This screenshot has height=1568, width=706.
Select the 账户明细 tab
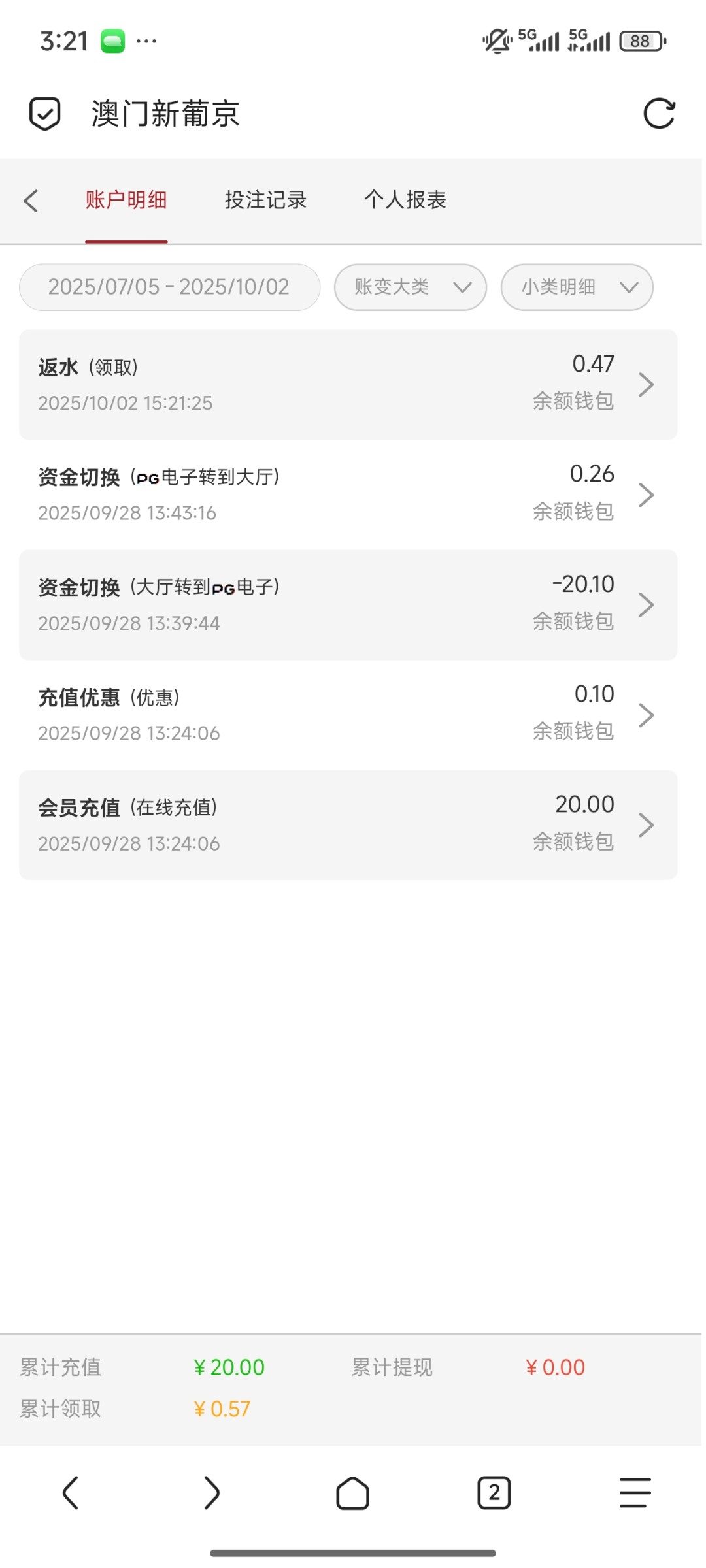coord(126,200)
